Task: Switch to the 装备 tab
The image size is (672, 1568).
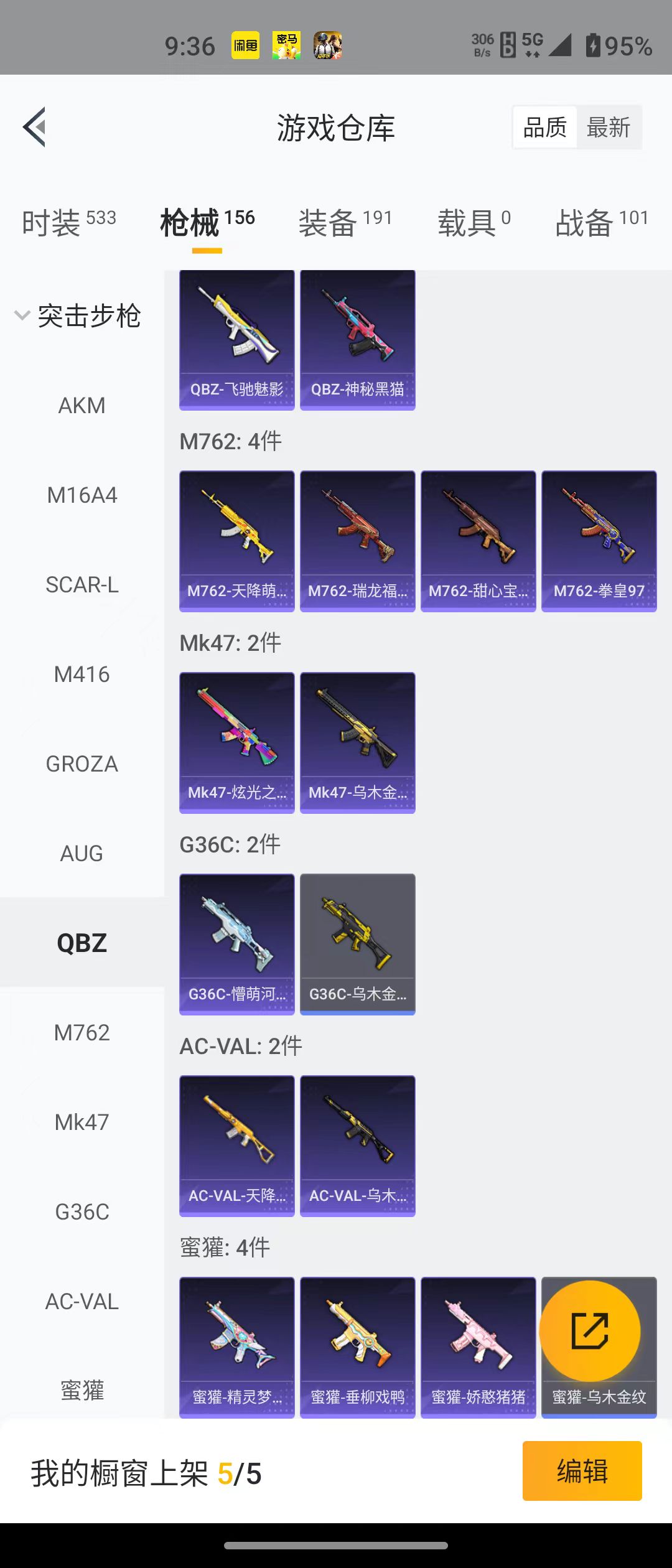Action: tap(345, 222)
